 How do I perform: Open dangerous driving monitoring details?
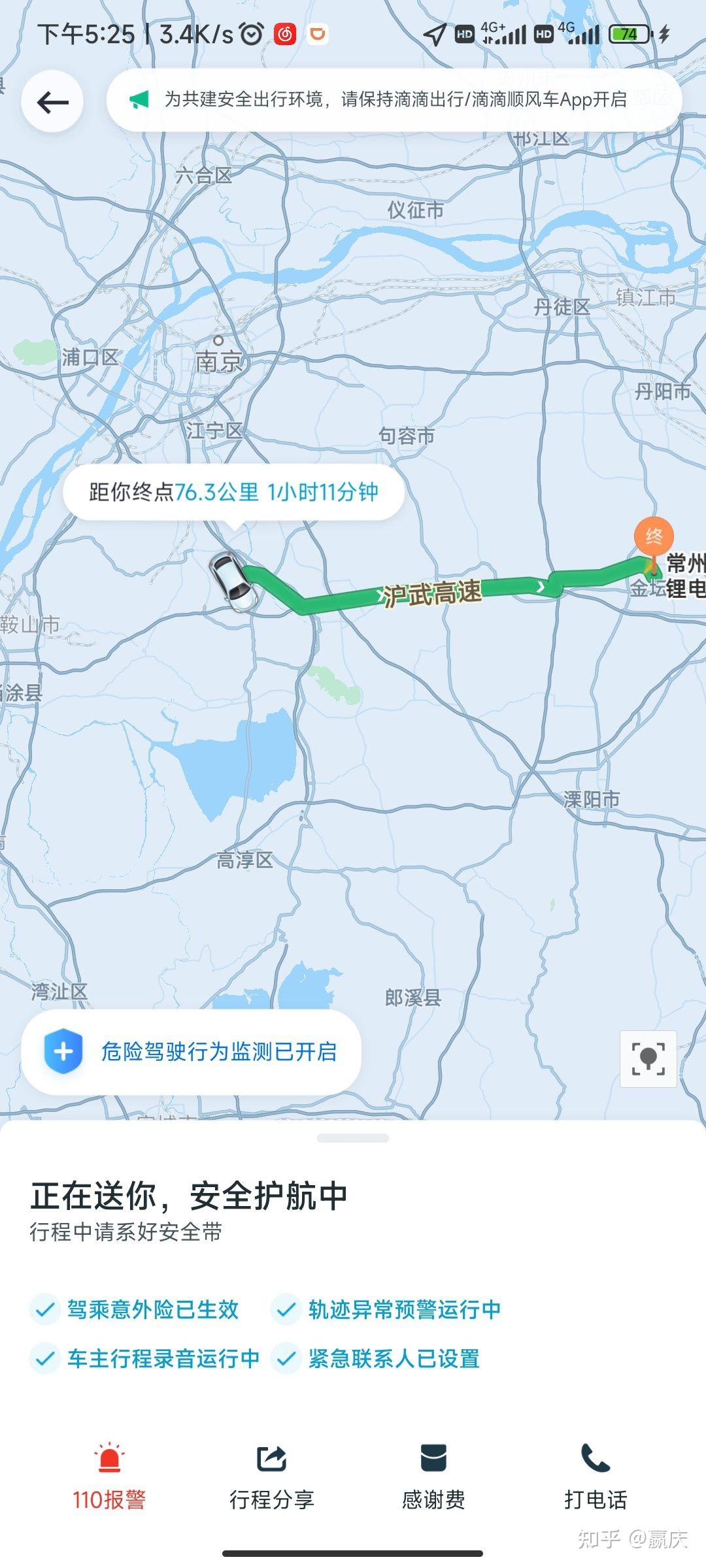(191, 1052)
